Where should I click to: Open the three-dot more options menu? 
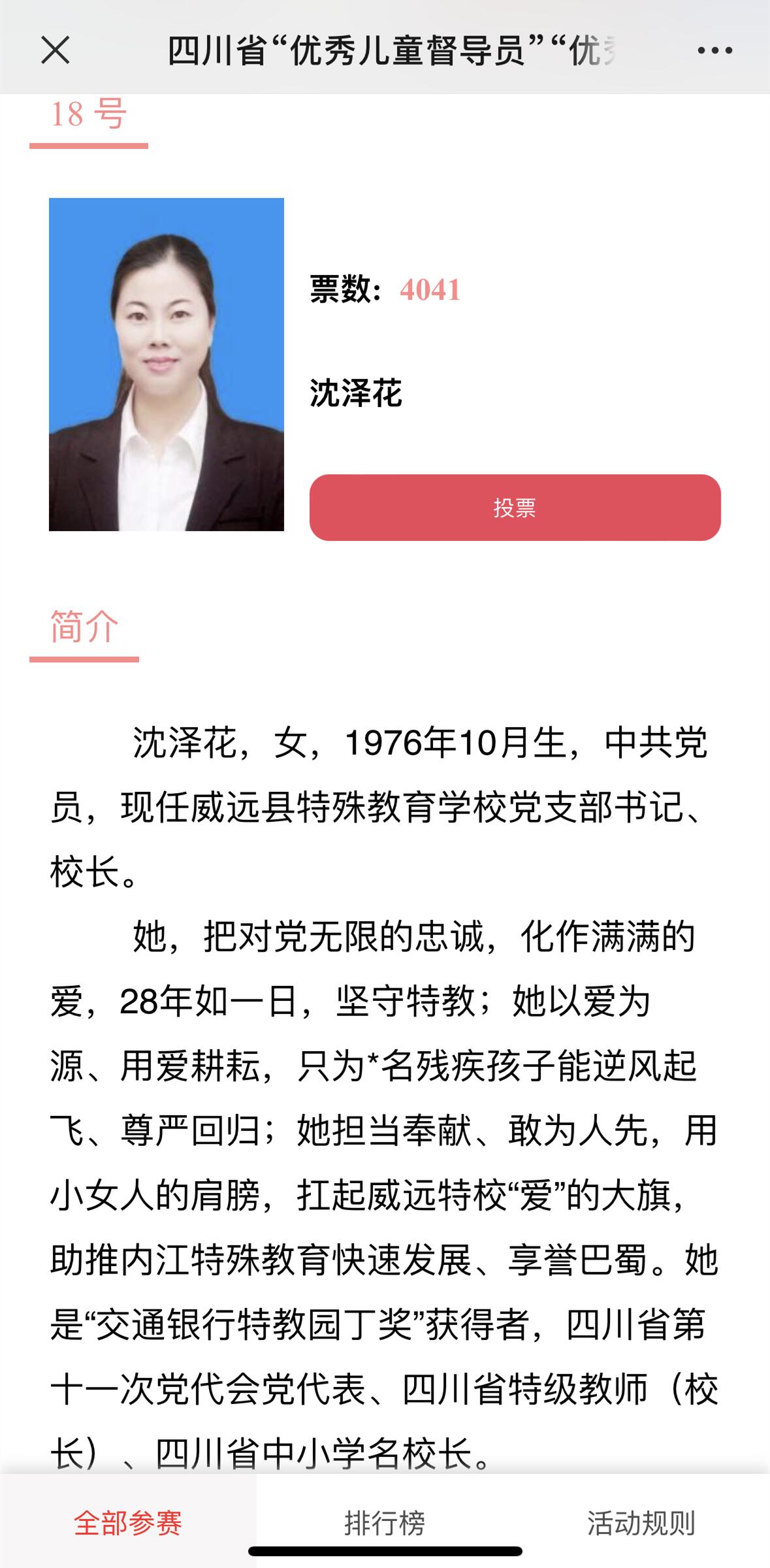click(x=714, y=50)
